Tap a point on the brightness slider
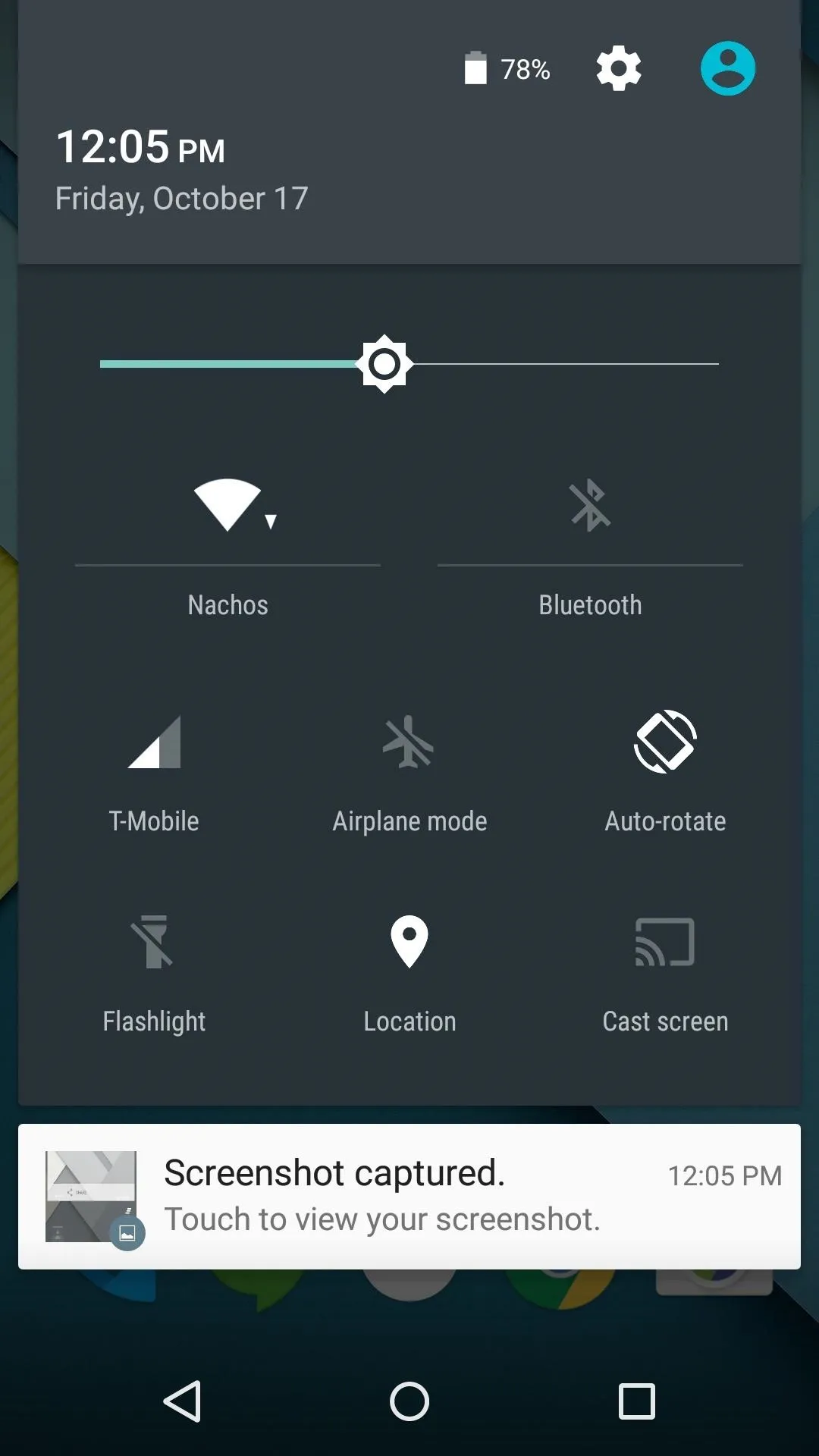 pyautogui.click(x=409, y=364)
